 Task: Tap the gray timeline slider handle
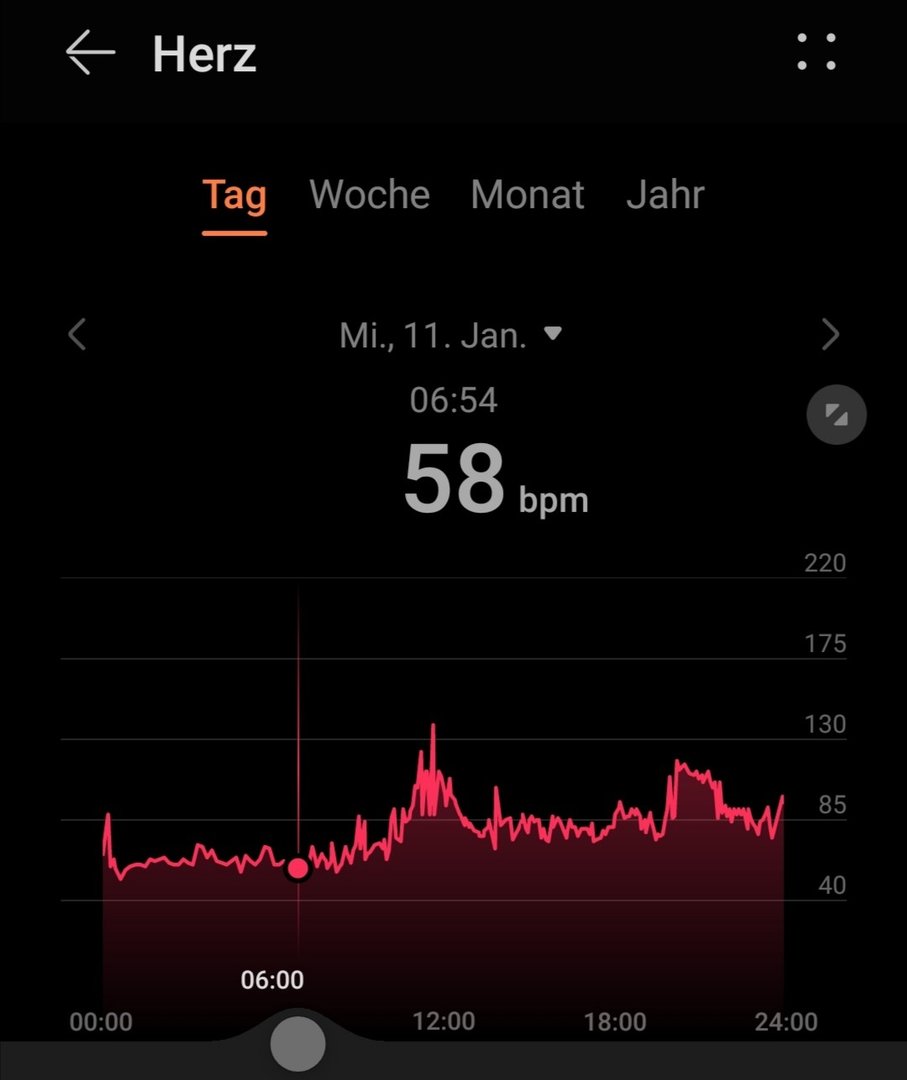(298, 1044)
